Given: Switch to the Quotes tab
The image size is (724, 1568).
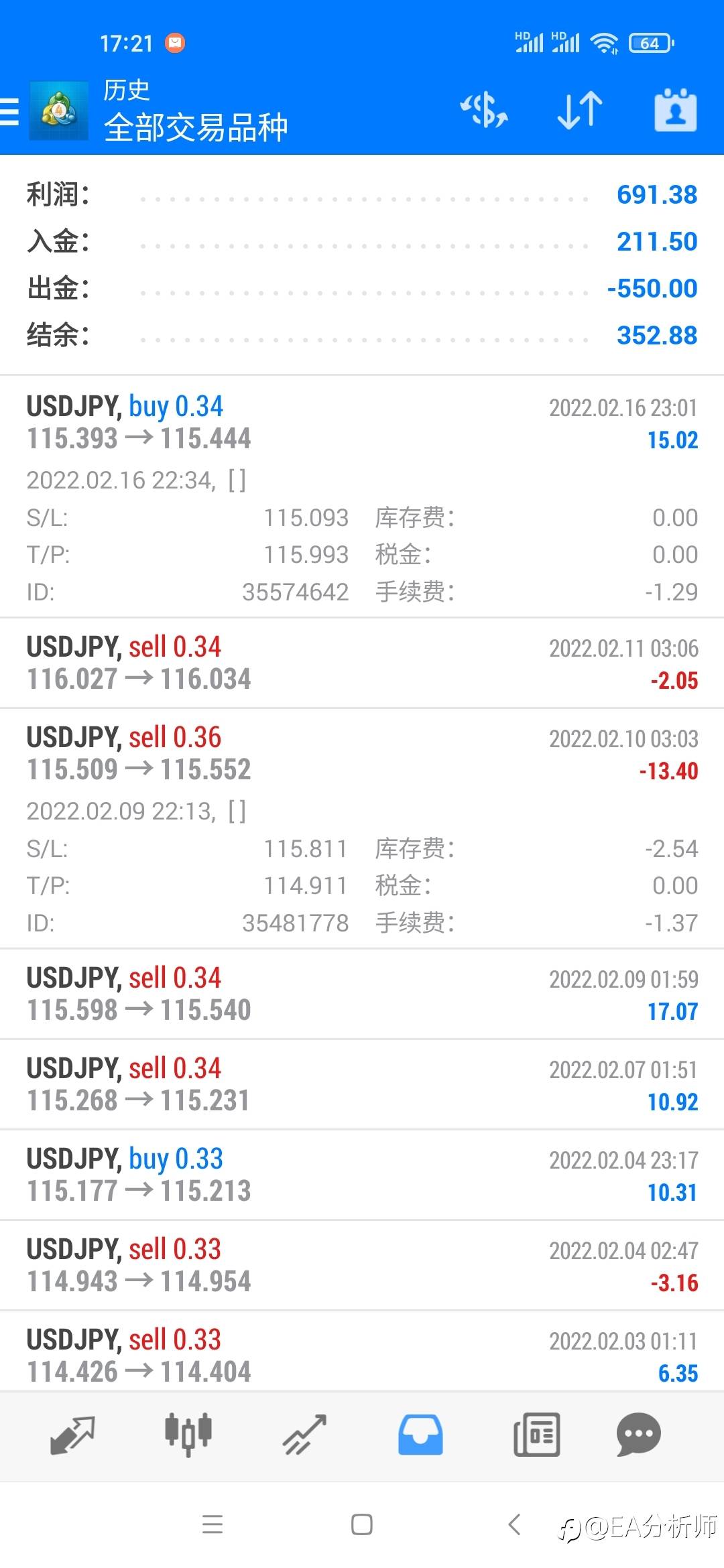Looking at the screenshot, I should [72, 1435].
